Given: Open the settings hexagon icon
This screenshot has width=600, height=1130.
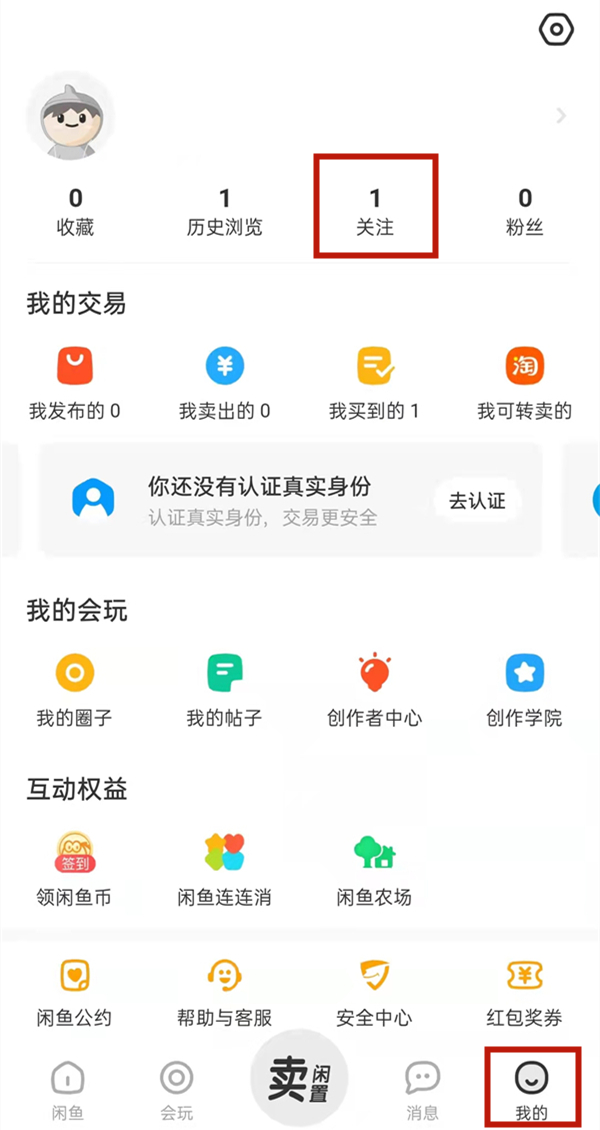Looking at the screenshot, I should [x=555, y=30].
